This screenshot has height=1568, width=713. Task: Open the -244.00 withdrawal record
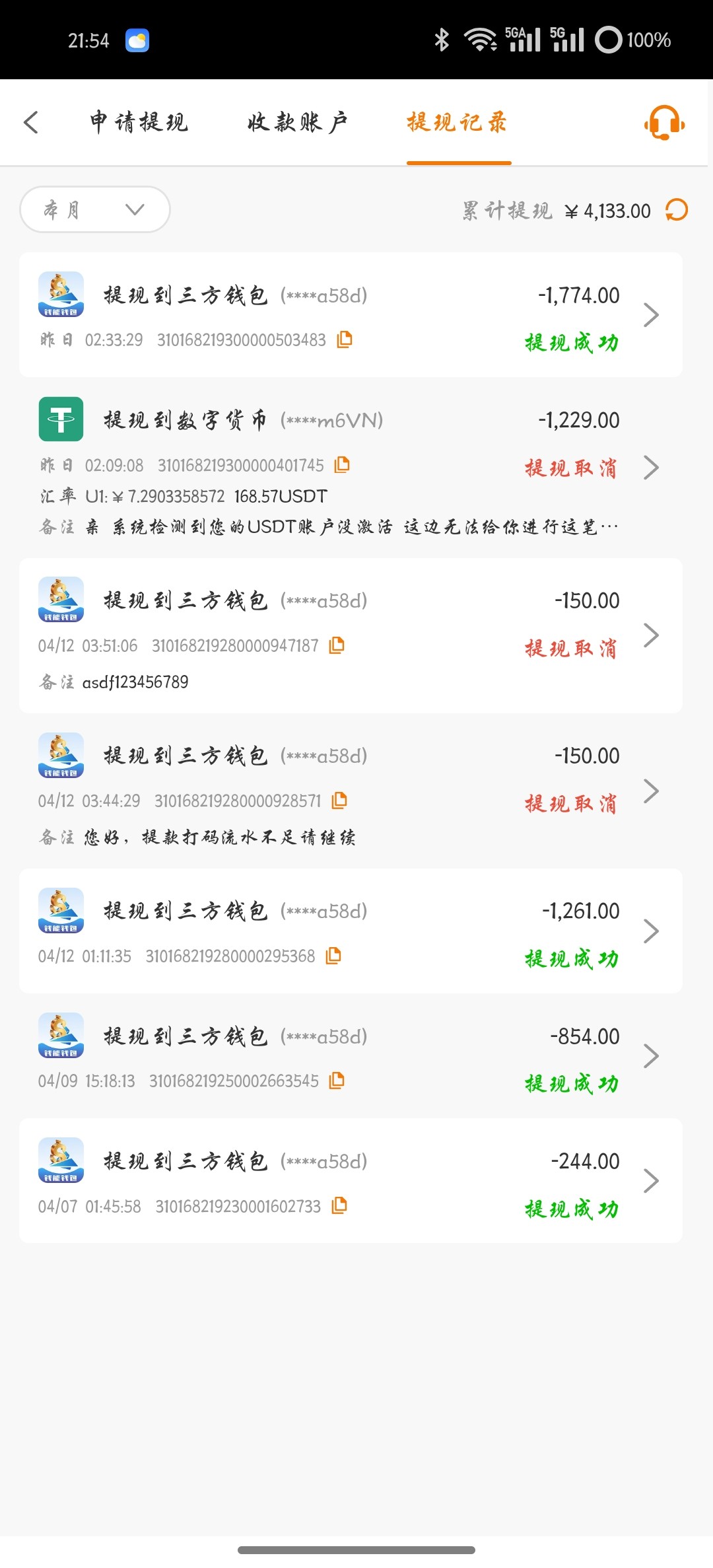(651, 1181)
